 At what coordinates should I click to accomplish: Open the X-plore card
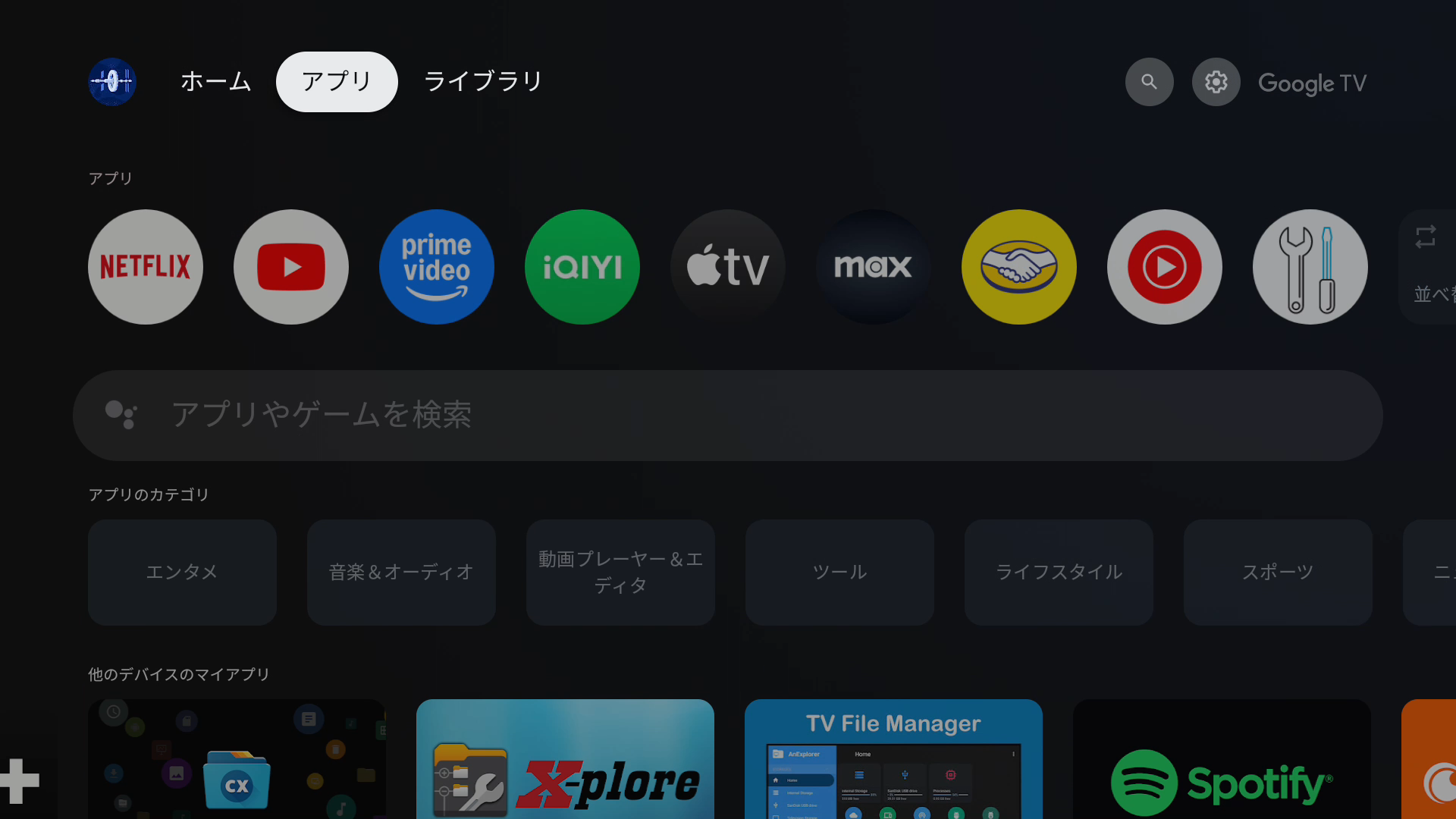point(565,762)
